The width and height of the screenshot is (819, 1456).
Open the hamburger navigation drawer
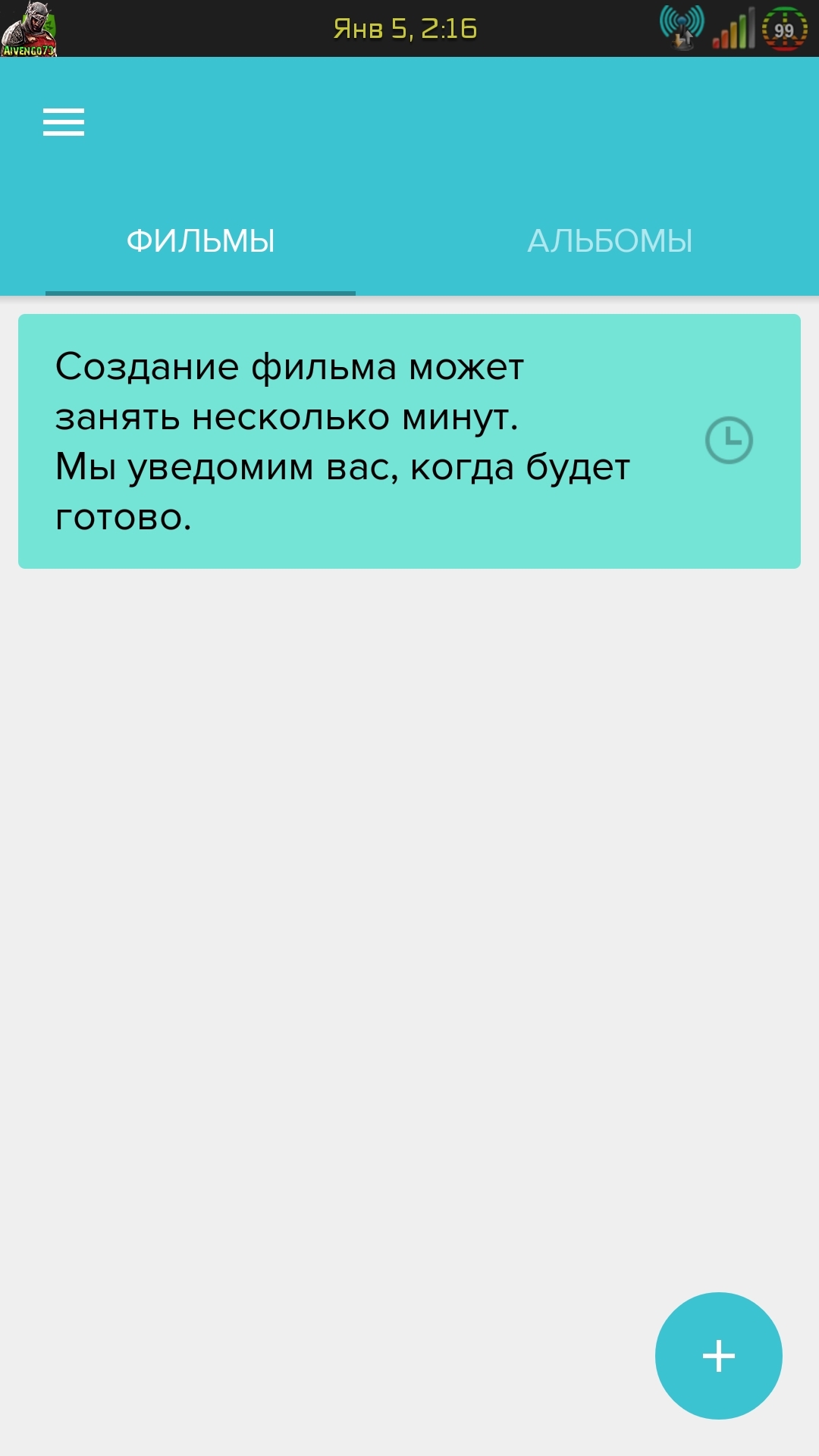click(x=64, y=122)
